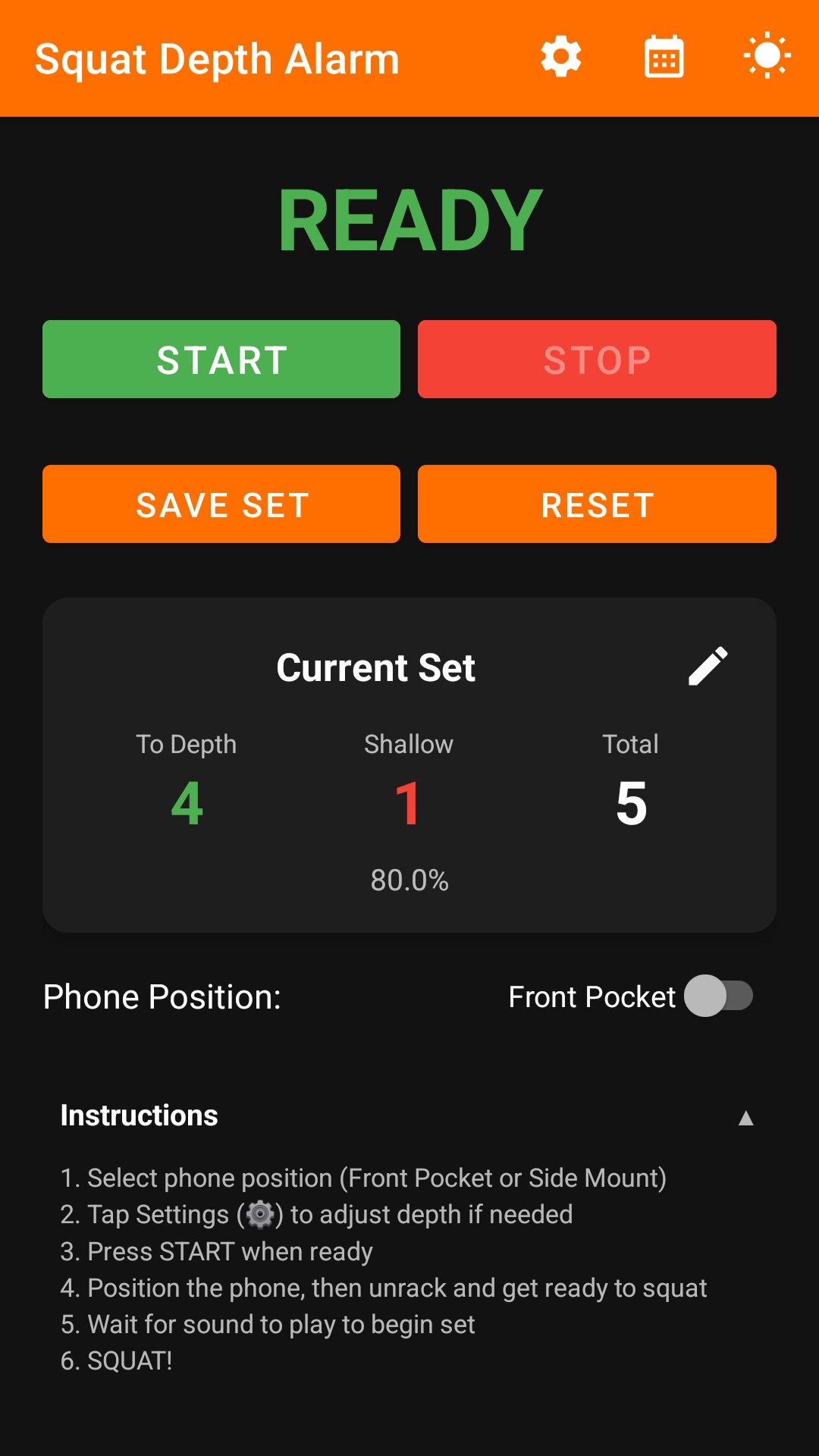Click the 80.0% depth percentage
Image resolution: width=819 pixels, height=1456 pixels.
tap(409, 881)
